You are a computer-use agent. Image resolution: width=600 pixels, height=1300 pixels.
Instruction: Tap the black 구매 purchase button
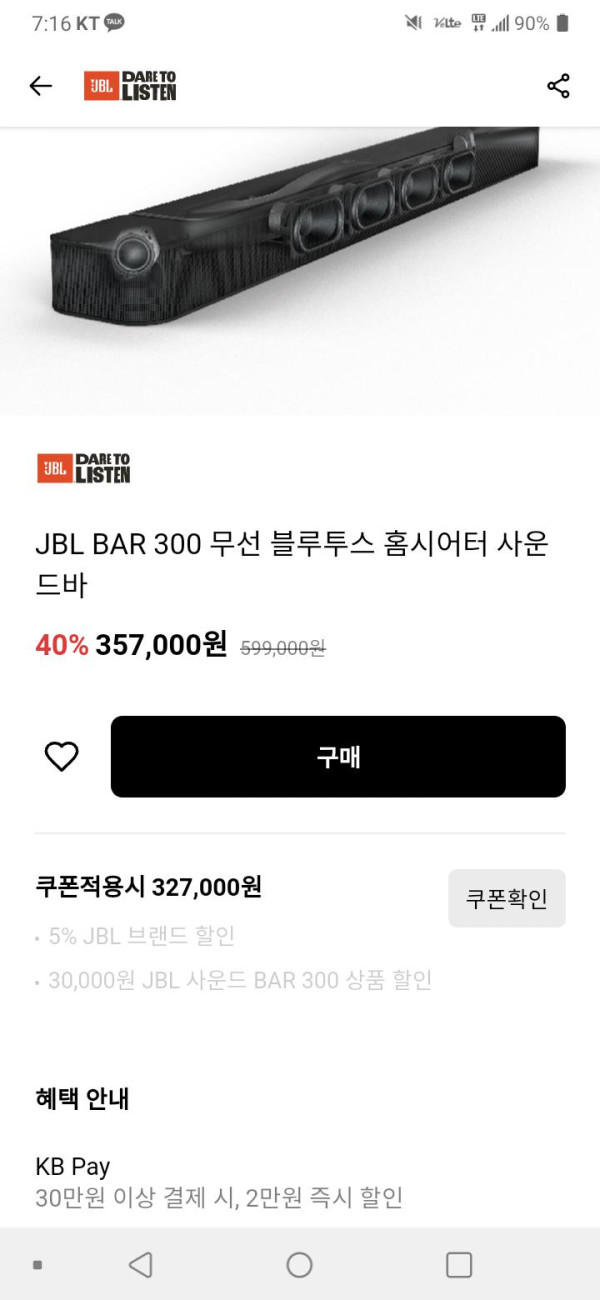(338, 757)
